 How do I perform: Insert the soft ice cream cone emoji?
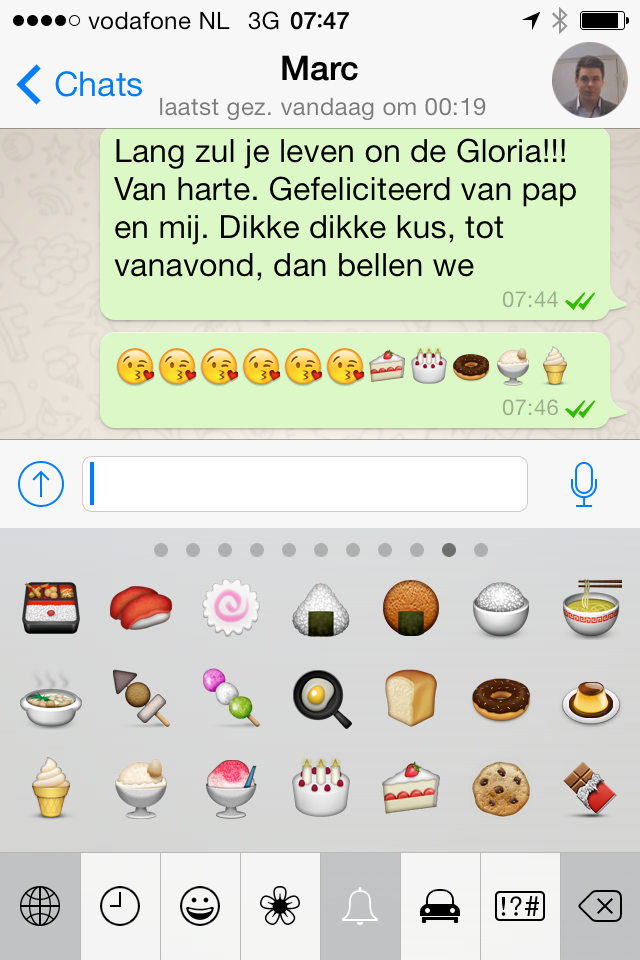[x=51, y=787]
